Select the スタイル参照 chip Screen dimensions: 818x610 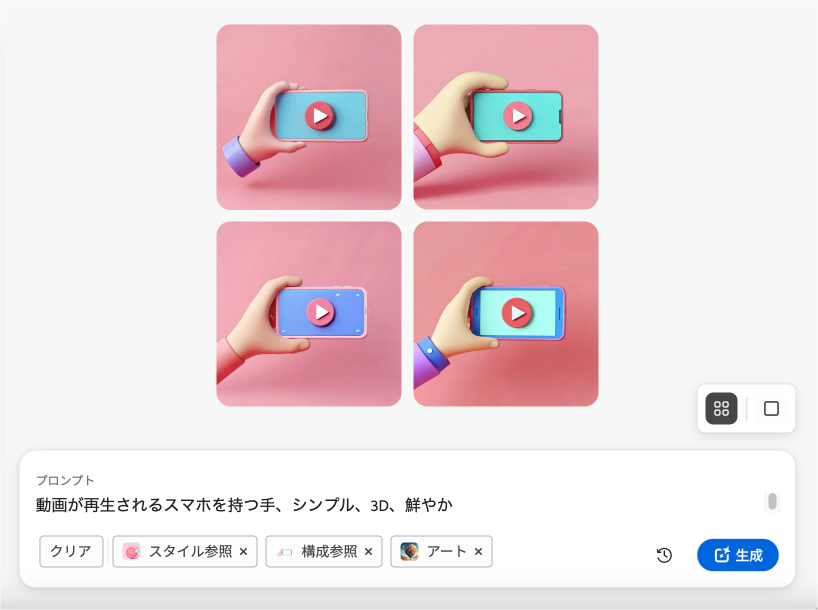tap(180, 551)
